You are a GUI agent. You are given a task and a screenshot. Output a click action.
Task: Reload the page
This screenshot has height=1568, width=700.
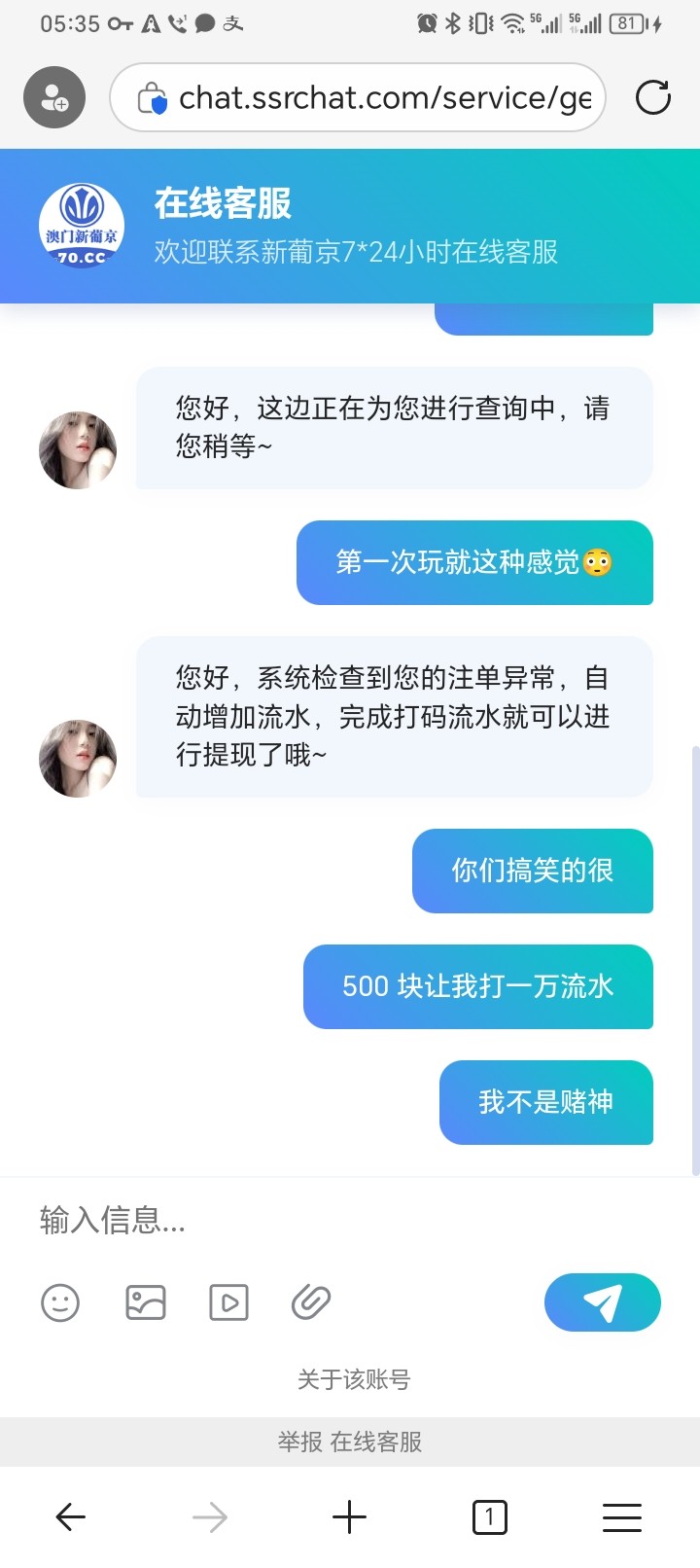(x=652, y=97)
